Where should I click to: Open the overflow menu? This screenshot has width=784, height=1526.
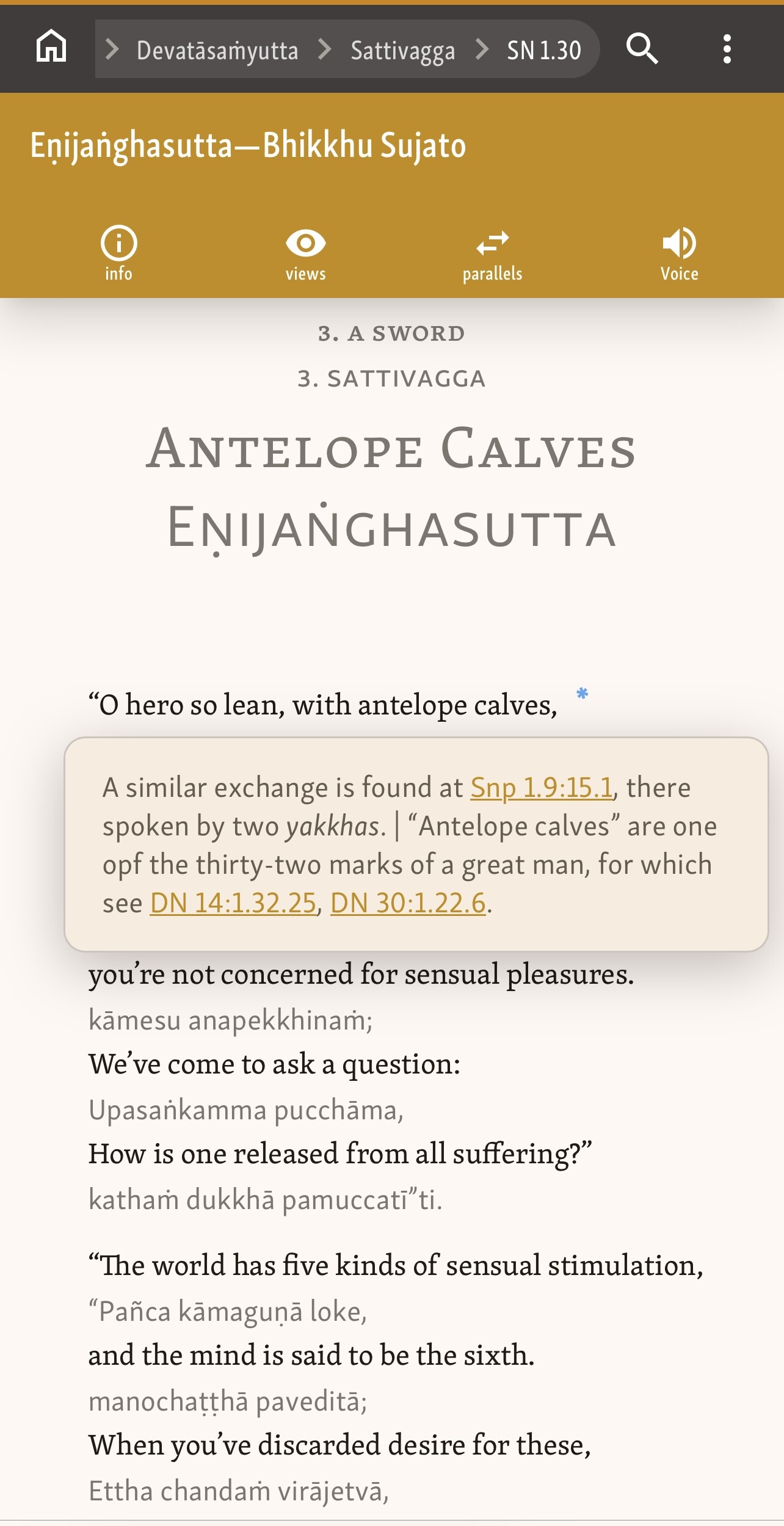(727, 48)
